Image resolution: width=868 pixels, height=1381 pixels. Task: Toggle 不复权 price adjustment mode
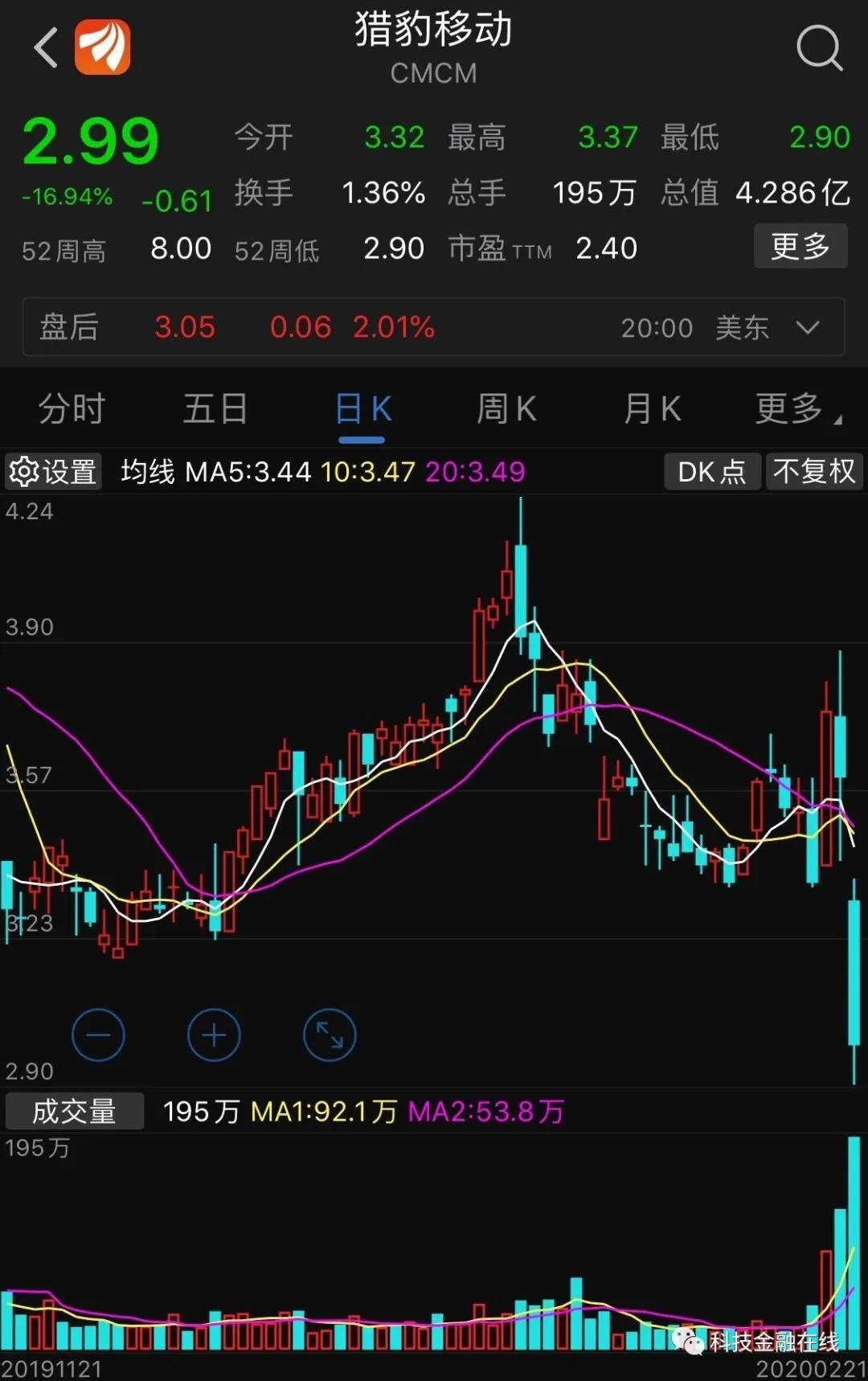(x=814, y=472)
